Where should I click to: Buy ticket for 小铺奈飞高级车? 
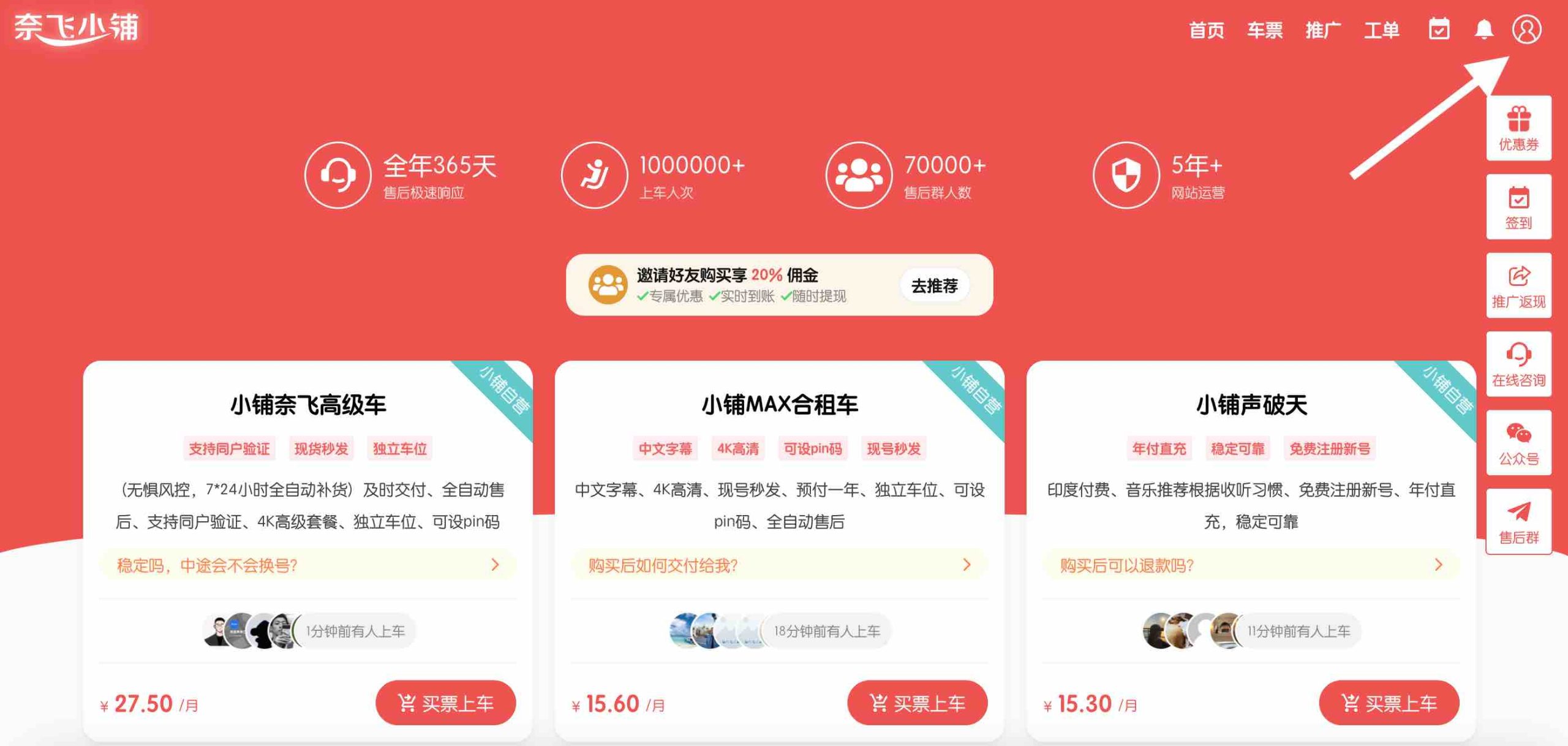coord(445,703)
